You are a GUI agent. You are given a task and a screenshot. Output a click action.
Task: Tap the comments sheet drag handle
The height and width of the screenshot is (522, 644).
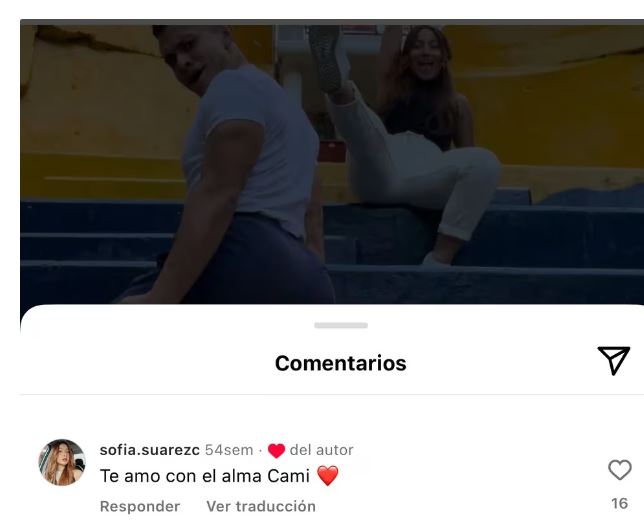pos(341,325)
